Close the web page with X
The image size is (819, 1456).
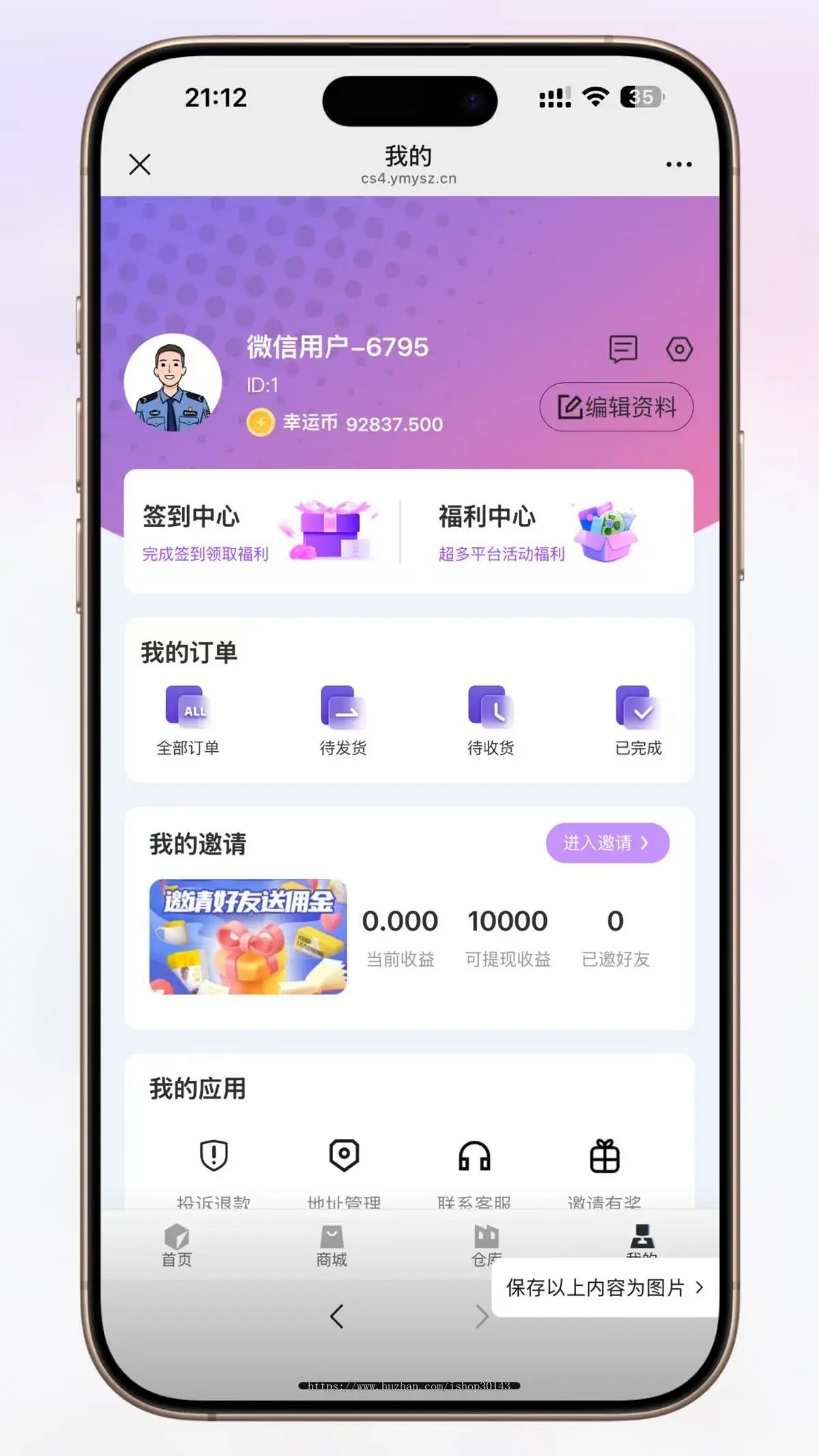(x=140, y=164)
